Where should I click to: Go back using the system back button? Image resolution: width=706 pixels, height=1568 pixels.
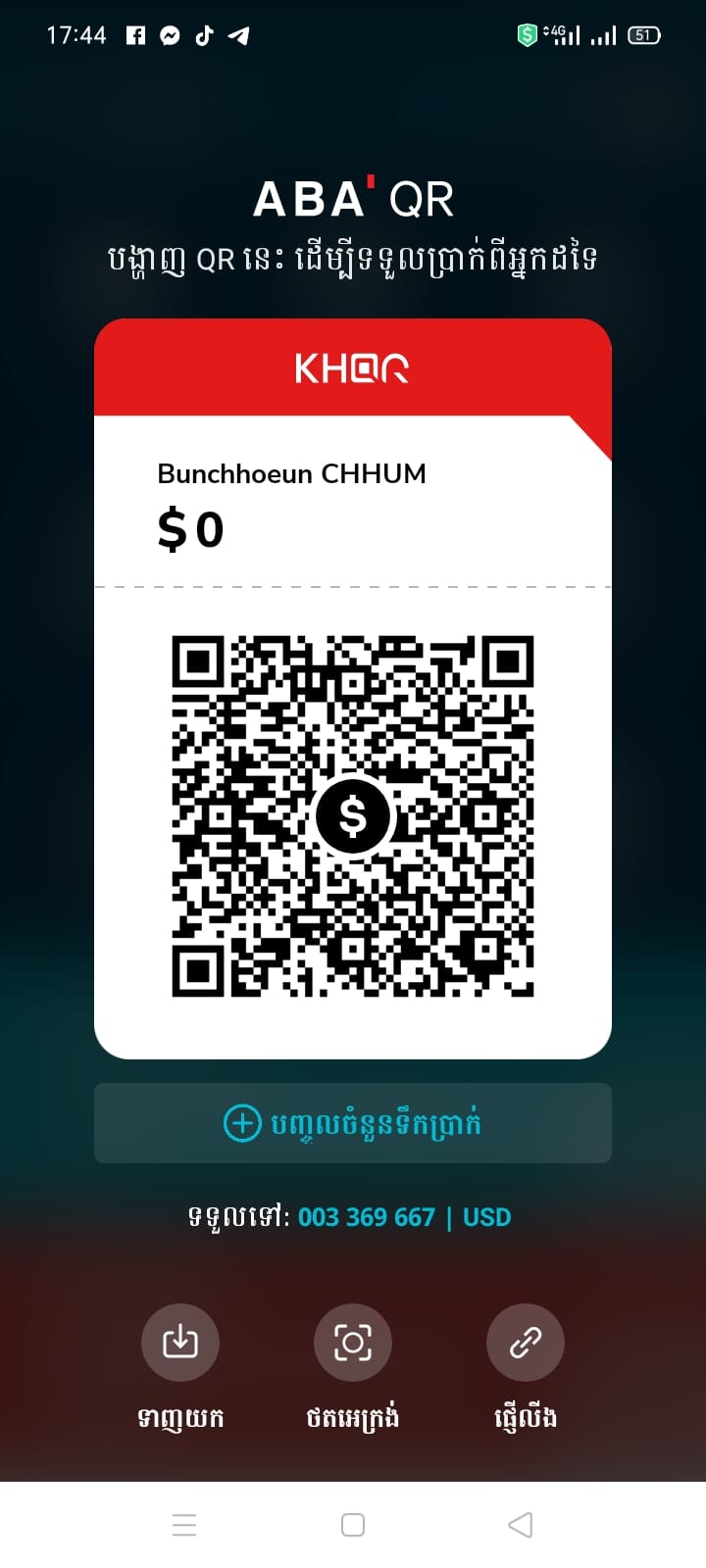(521, 1525)
